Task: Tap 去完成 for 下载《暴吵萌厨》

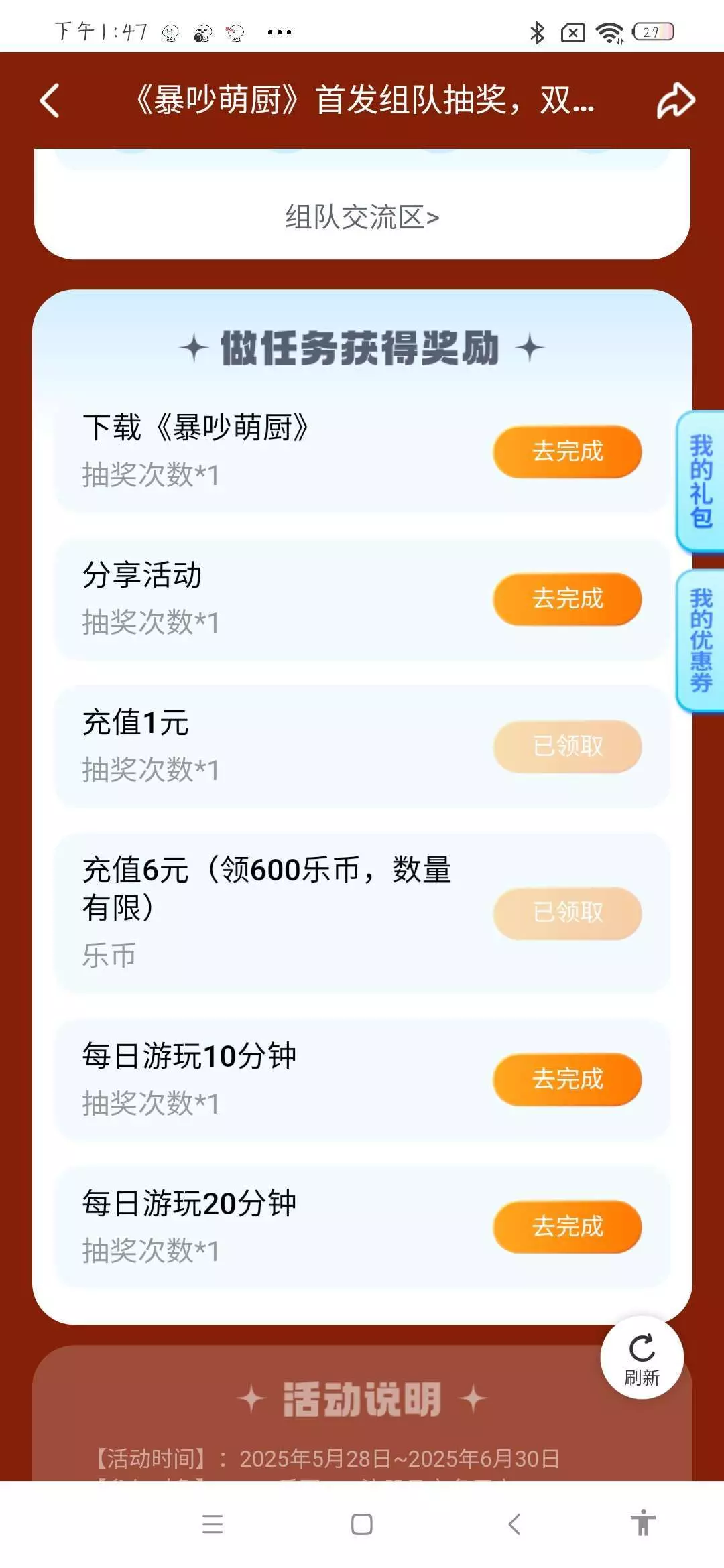Action: click(x=567, y=452)
